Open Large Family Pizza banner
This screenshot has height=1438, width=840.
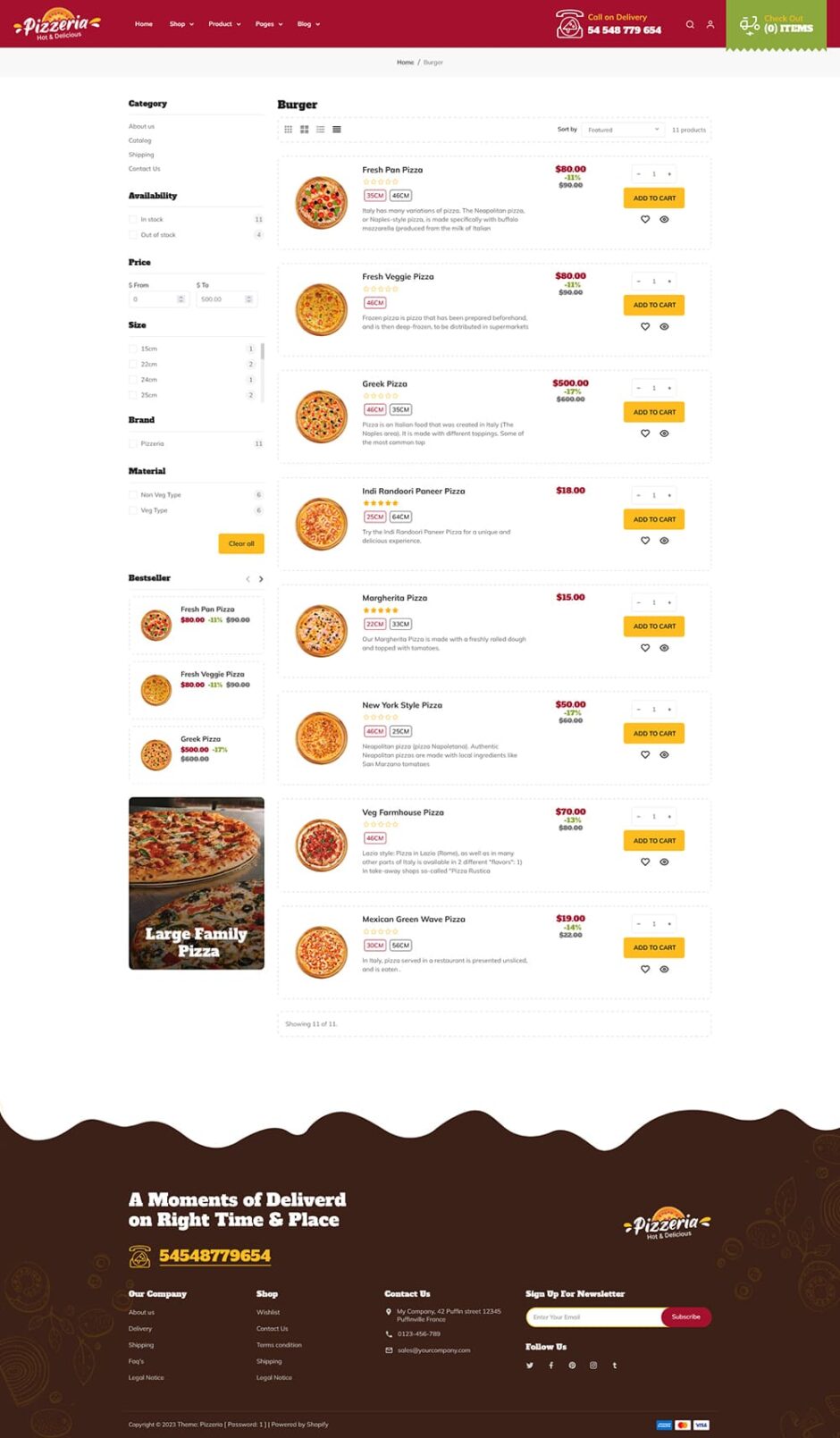pyautogui.click(x=197, y=883)
